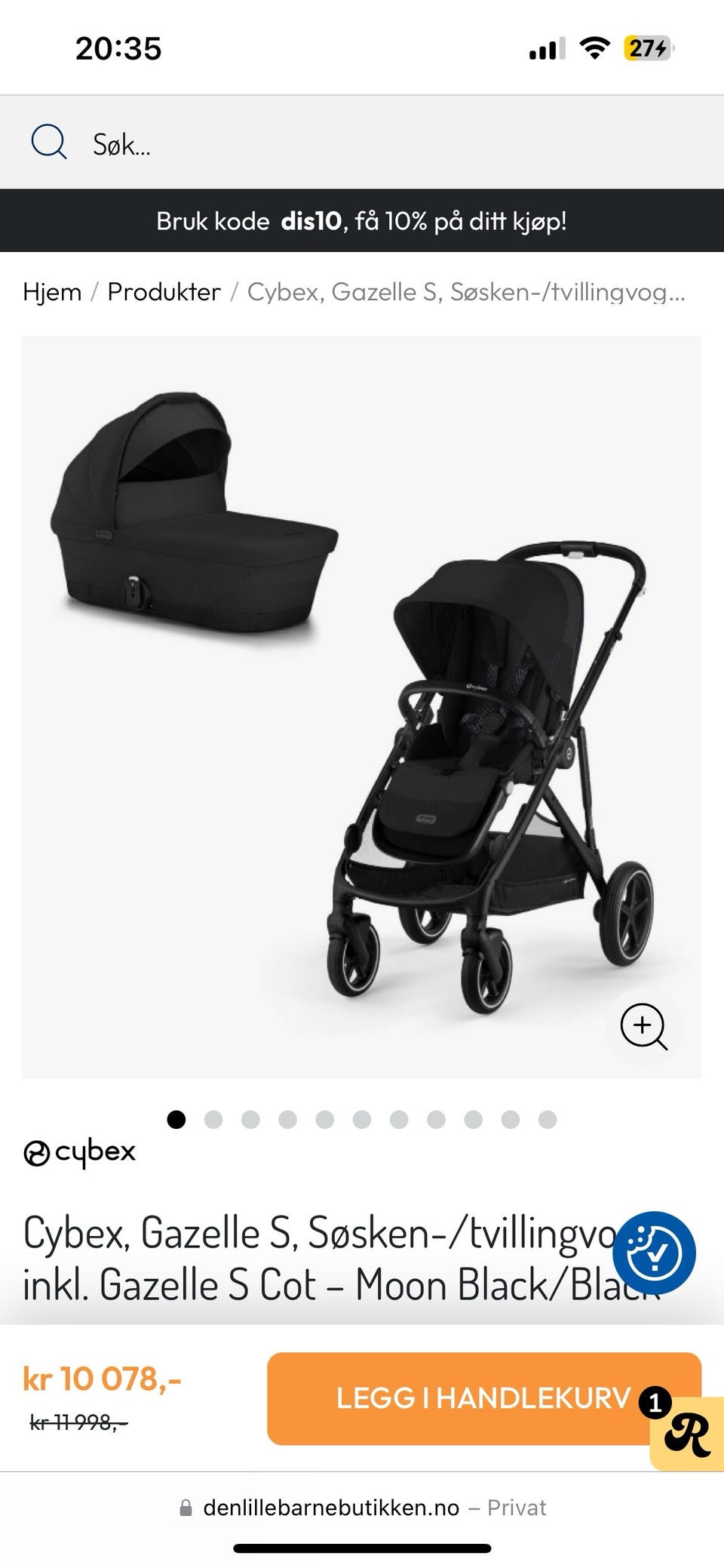Go to Hjem breadcrumb link

(52, 292)
